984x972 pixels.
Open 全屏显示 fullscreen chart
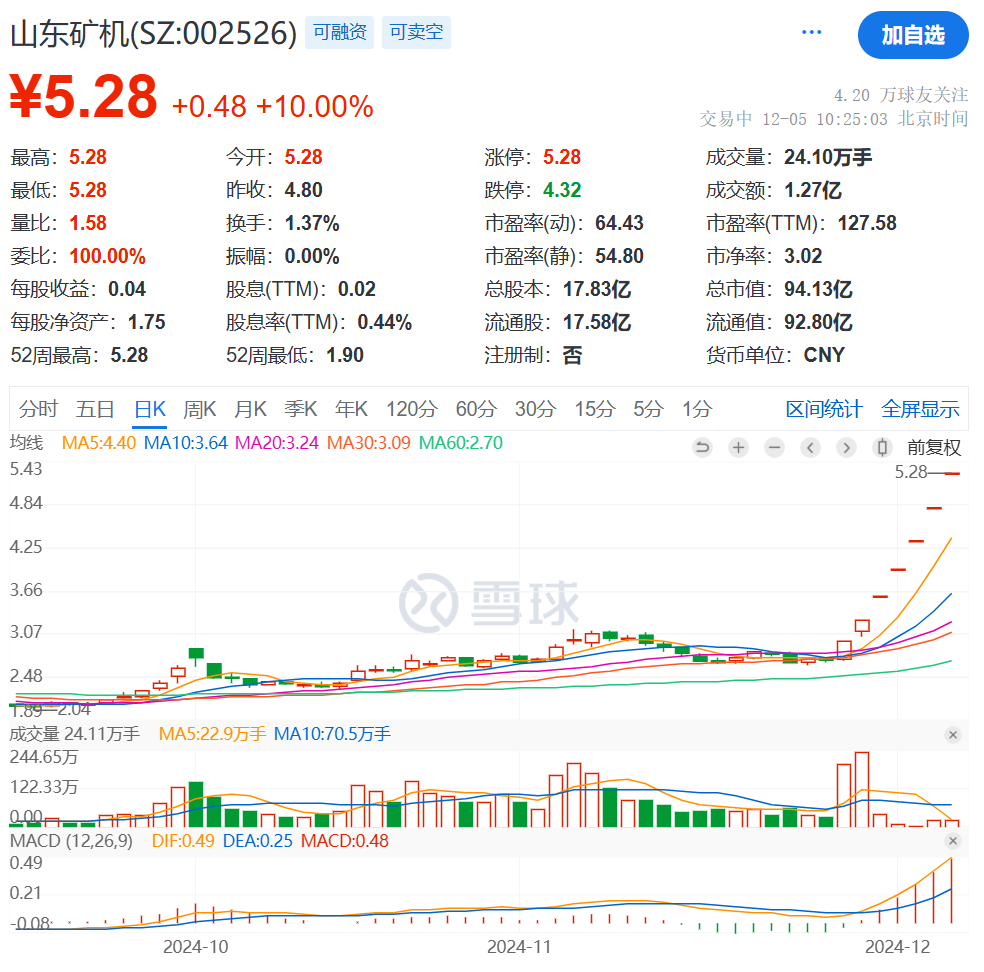919,409
